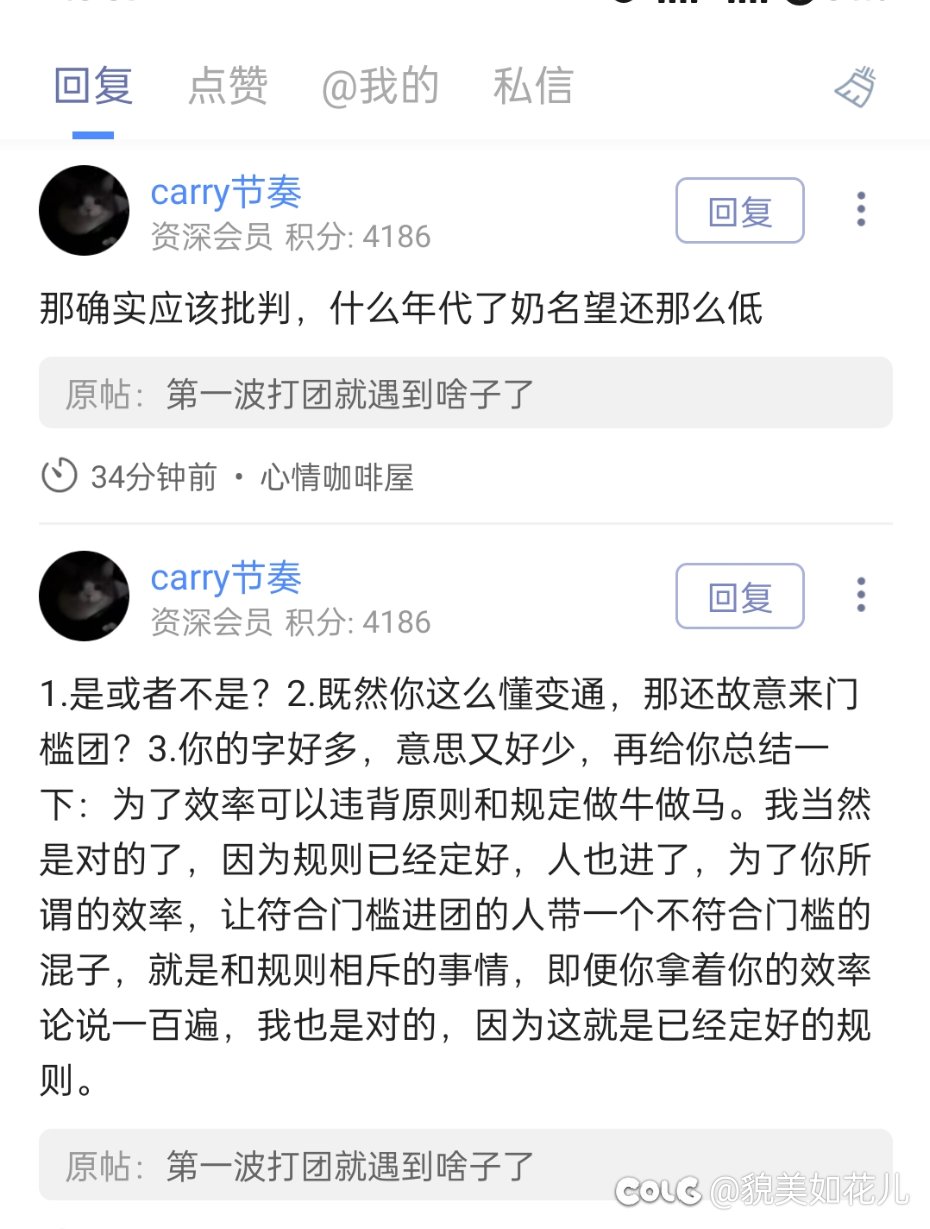This screenshot has height=1229, width=930.
Task: Go to the 私信 tab
Action: 533,87
